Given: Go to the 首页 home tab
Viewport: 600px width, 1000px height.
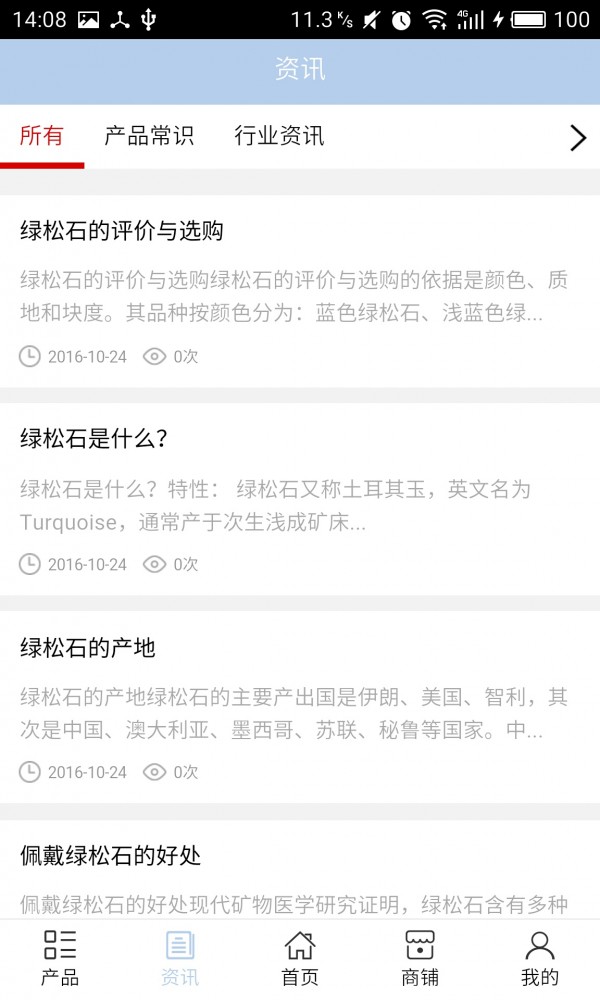Looking at the screenshot, I should 300,959.
